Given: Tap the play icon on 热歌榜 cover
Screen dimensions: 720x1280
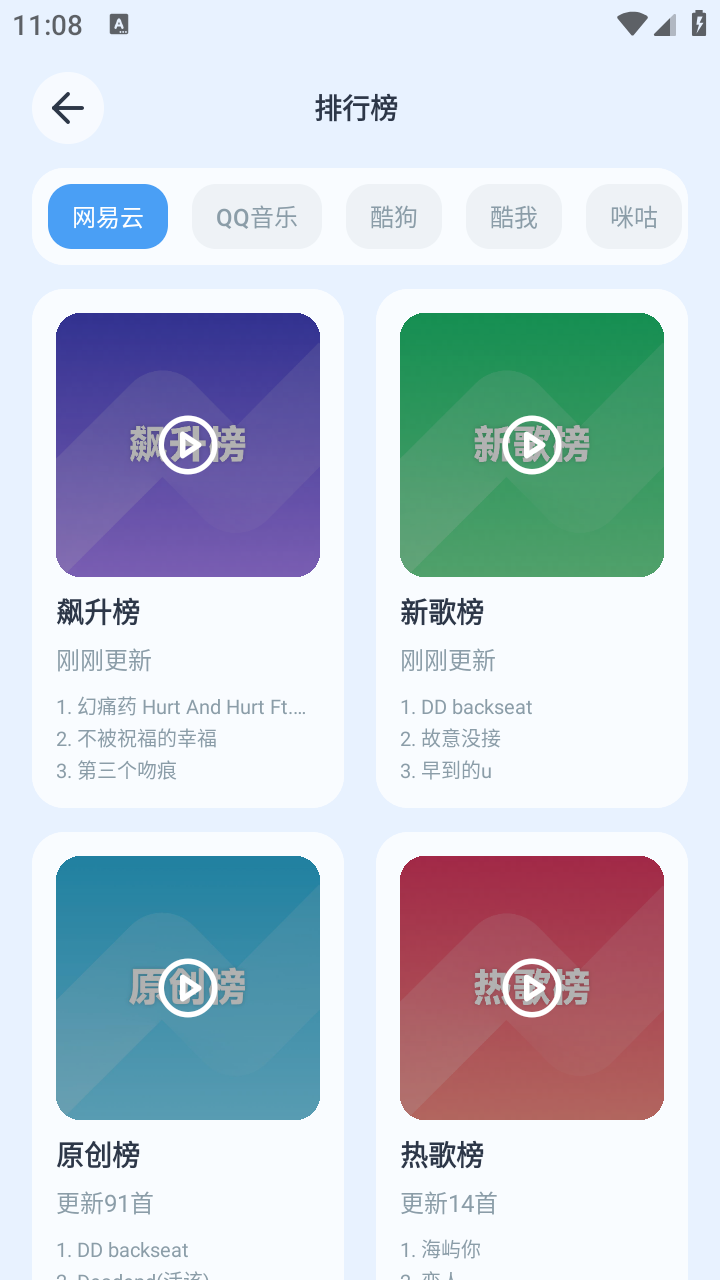Looking at the screenshot, I should (x=531, y=987).
